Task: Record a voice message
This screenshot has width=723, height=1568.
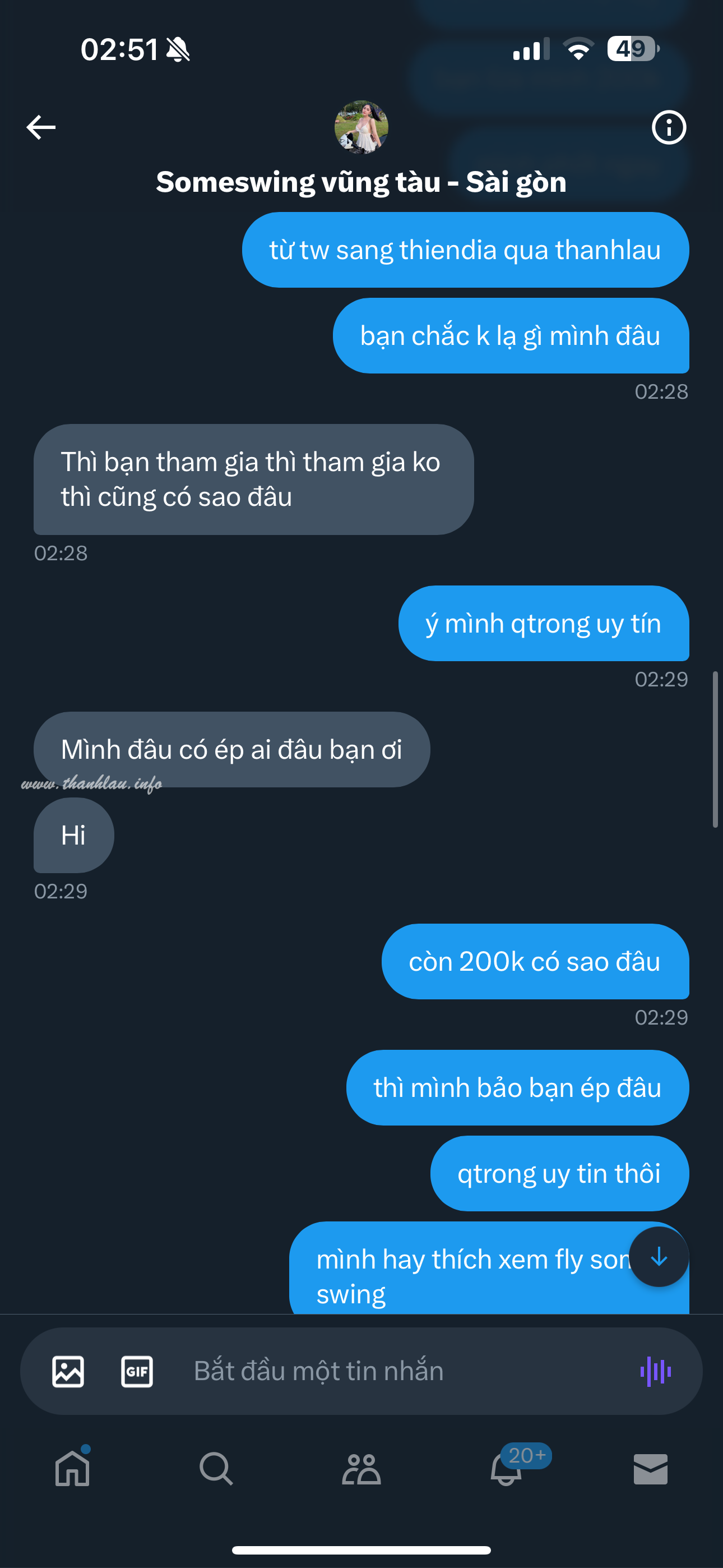Action: click(655, 1371)
